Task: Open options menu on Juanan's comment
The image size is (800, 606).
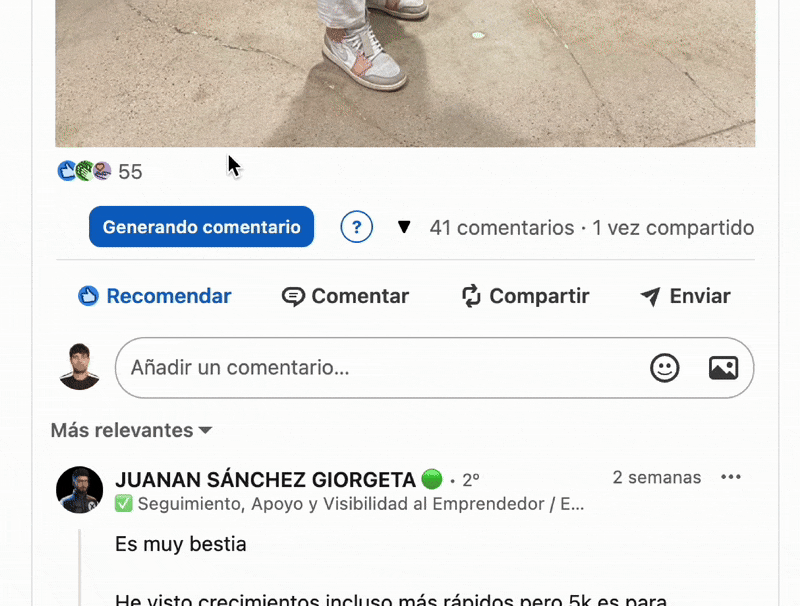Action: [731, 477]
